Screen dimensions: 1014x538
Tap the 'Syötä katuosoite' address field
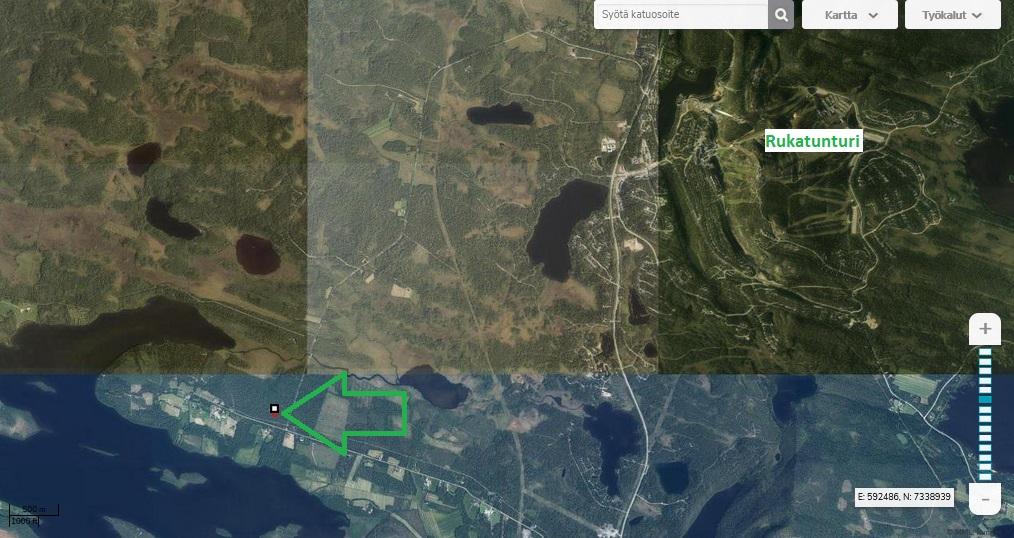pos(681,15)
